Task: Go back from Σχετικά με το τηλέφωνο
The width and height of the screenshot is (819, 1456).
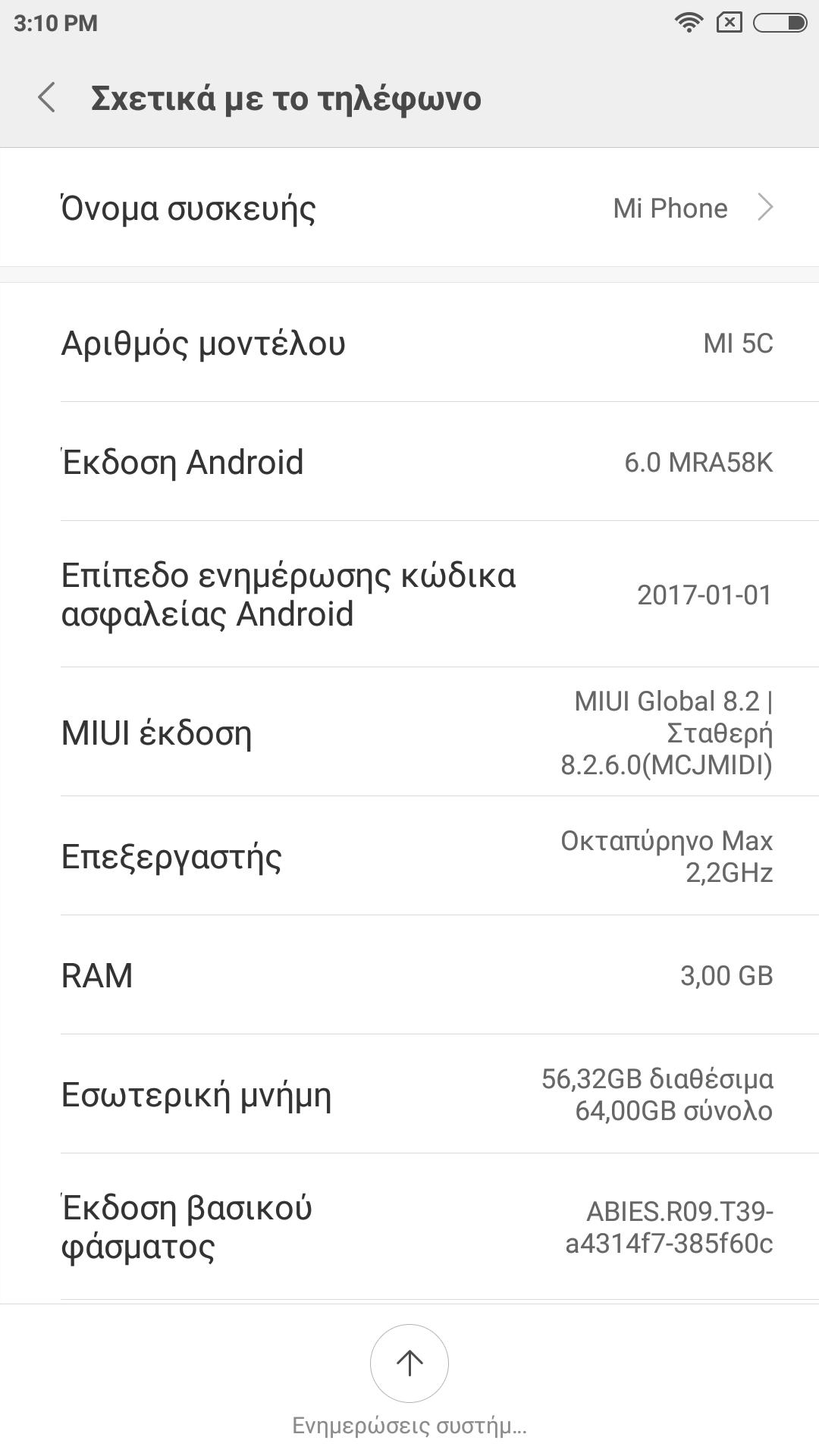Action: pyautogui.click(x=47, y=99)
